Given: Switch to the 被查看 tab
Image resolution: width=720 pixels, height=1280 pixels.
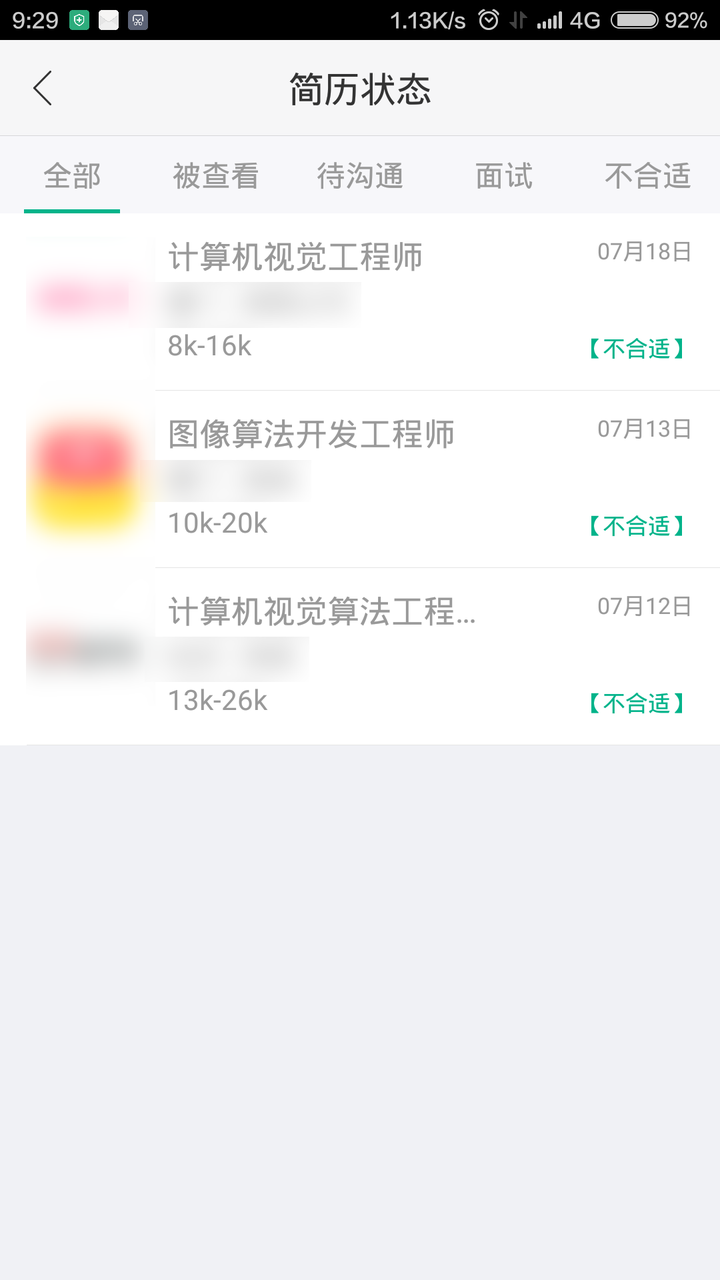Looking at the screenshot, I should 215,175.
